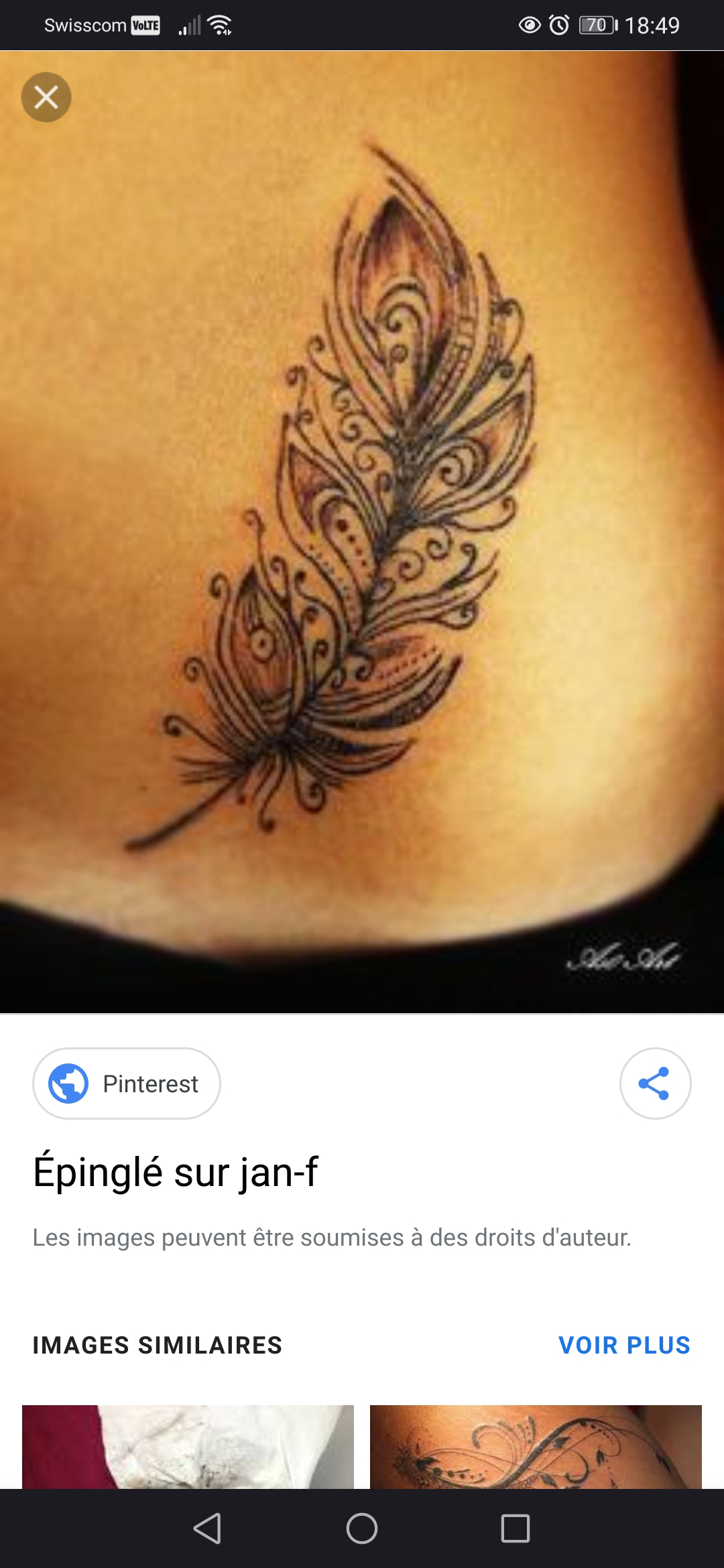Open the recent apps view
Image resolution: width=724 pixels, height=1568 pixels.
516,1528
